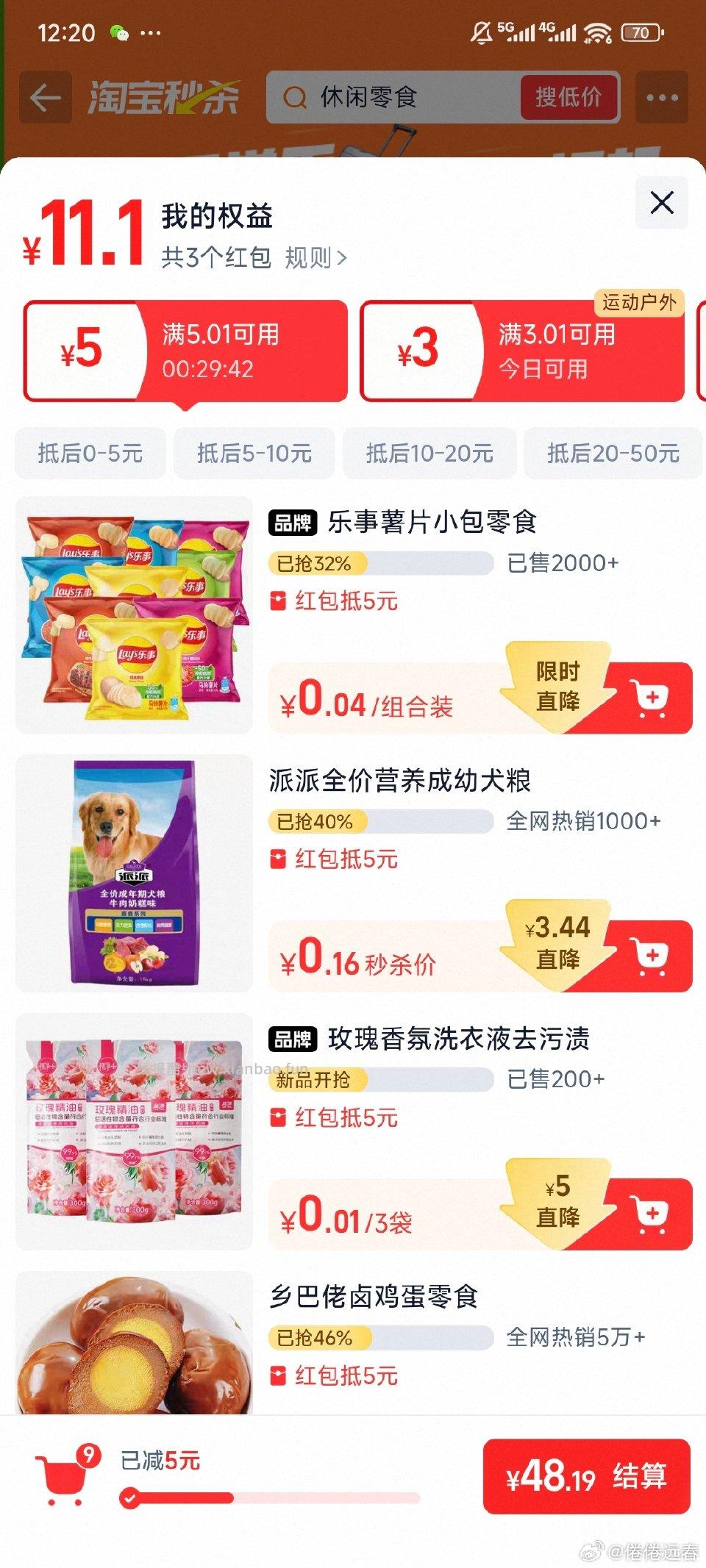Viewport: 706px width, 1568px height.
Task: Filter by 抵后20-50元
Action: [613, 453]
